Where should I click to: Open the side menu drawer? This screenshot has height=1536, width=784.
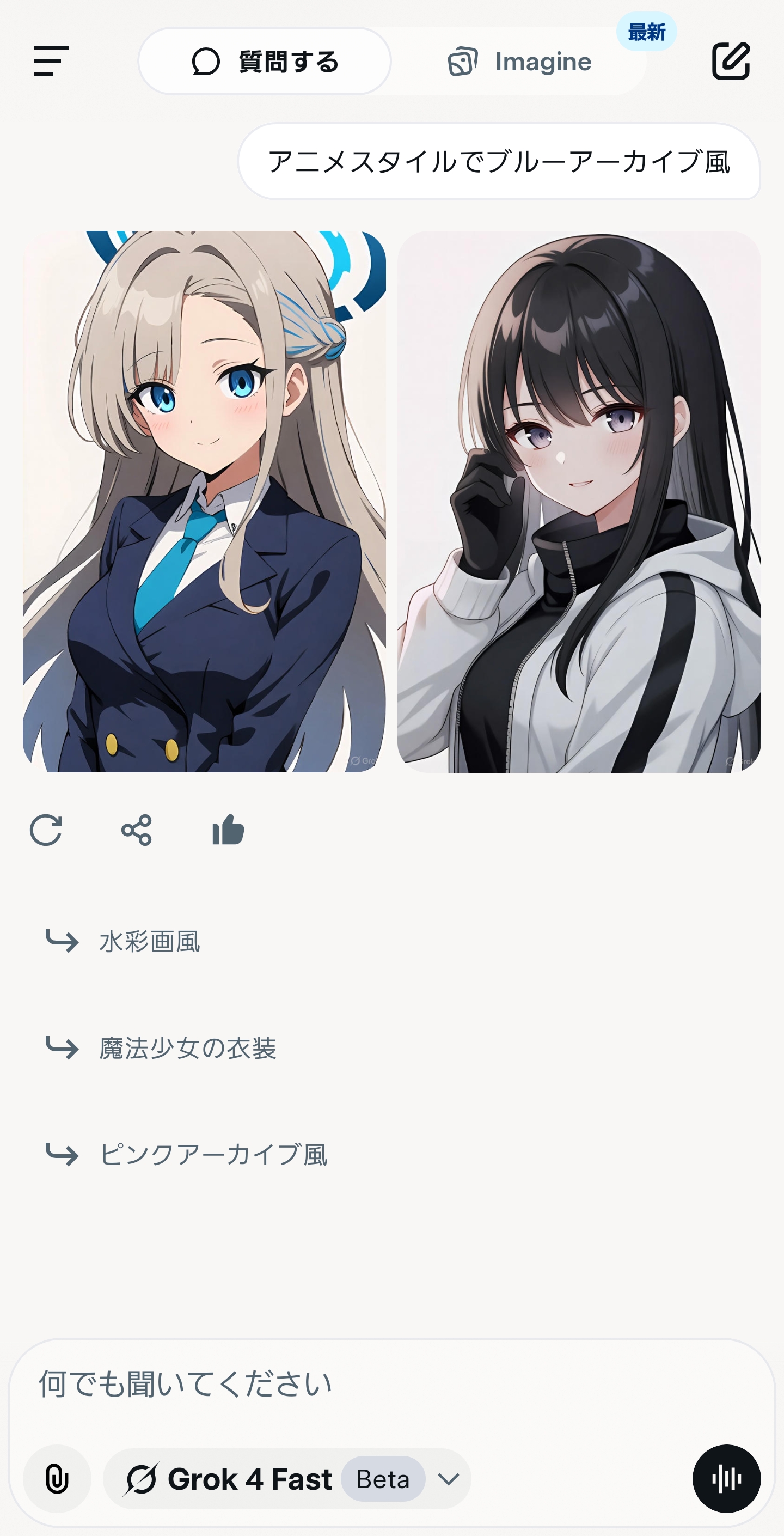51,61
